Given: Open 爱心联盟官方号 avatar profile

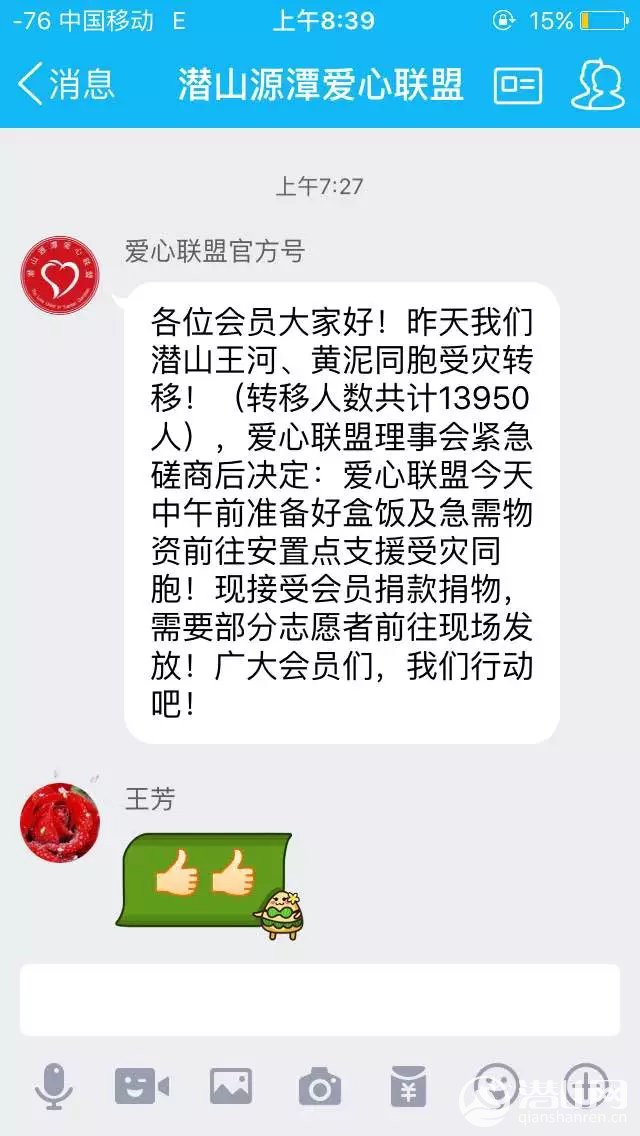Looking at the screenshot, I should [61, 275].
